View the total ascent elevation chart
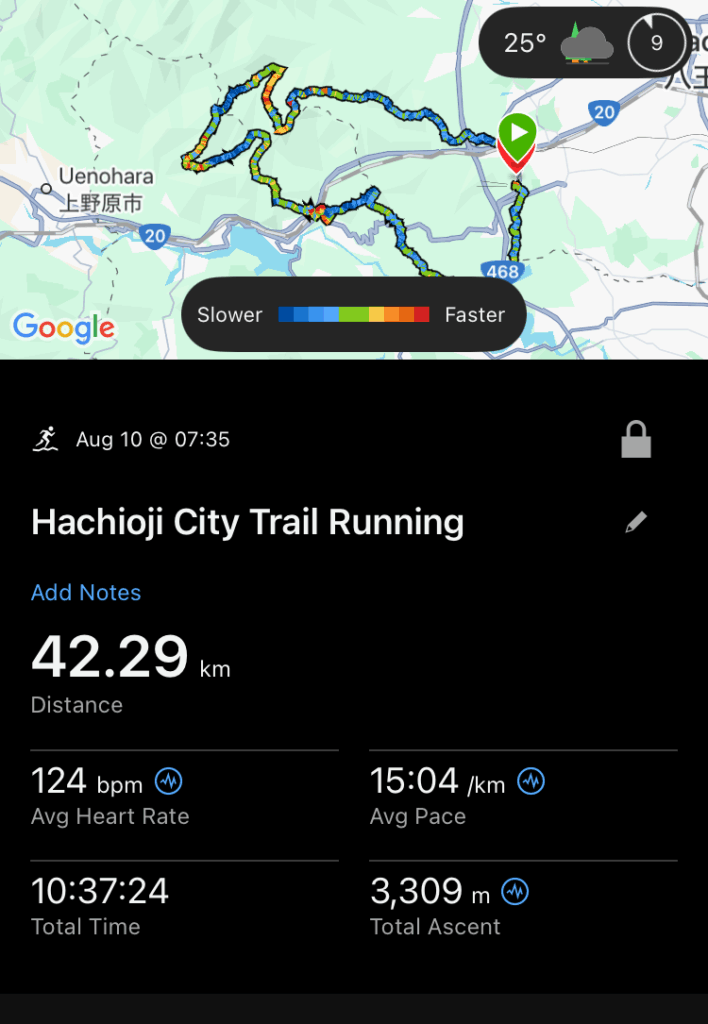708x1024 pixels. pyautogui.click(x=515, y=891)
